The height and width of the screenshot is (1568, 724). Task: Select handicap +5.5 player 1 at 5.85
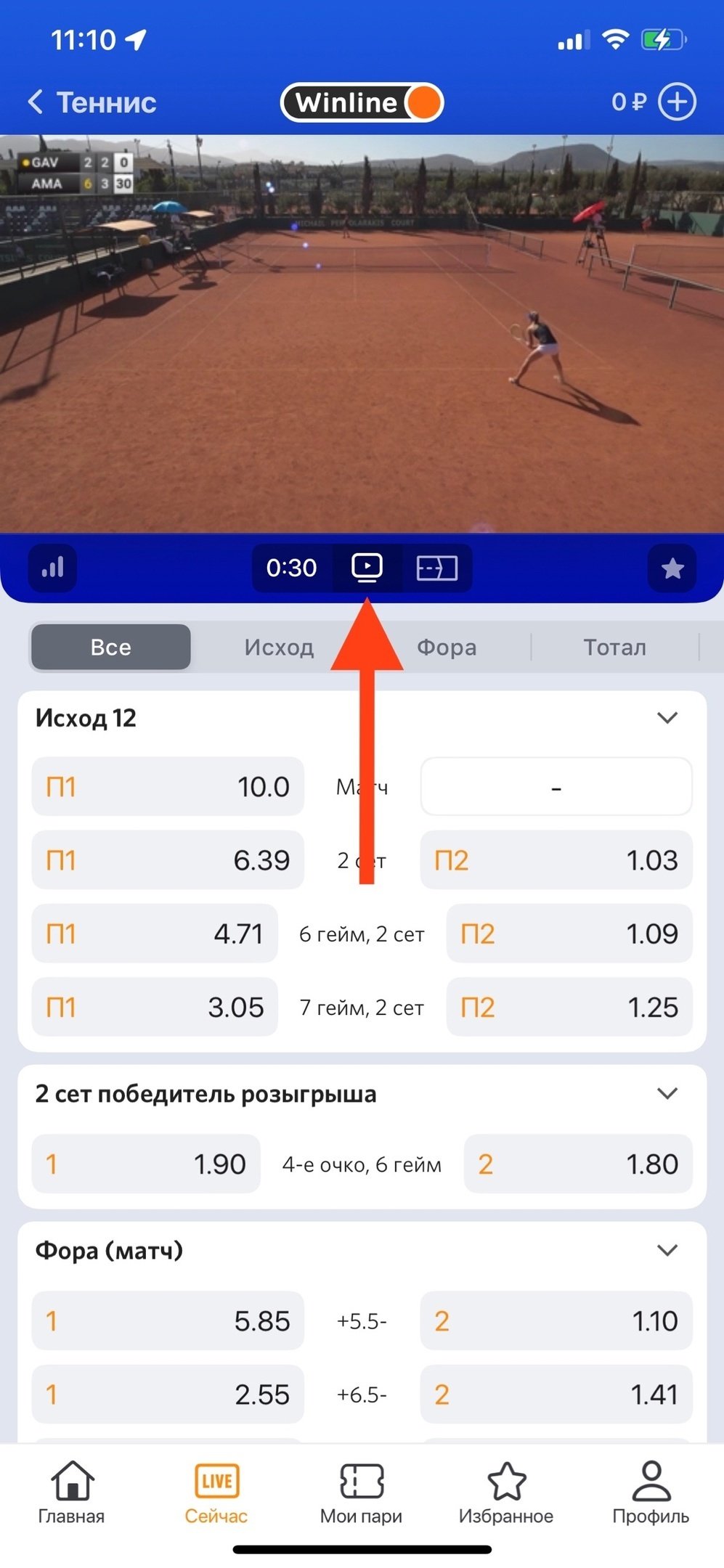coord(168,1321)
